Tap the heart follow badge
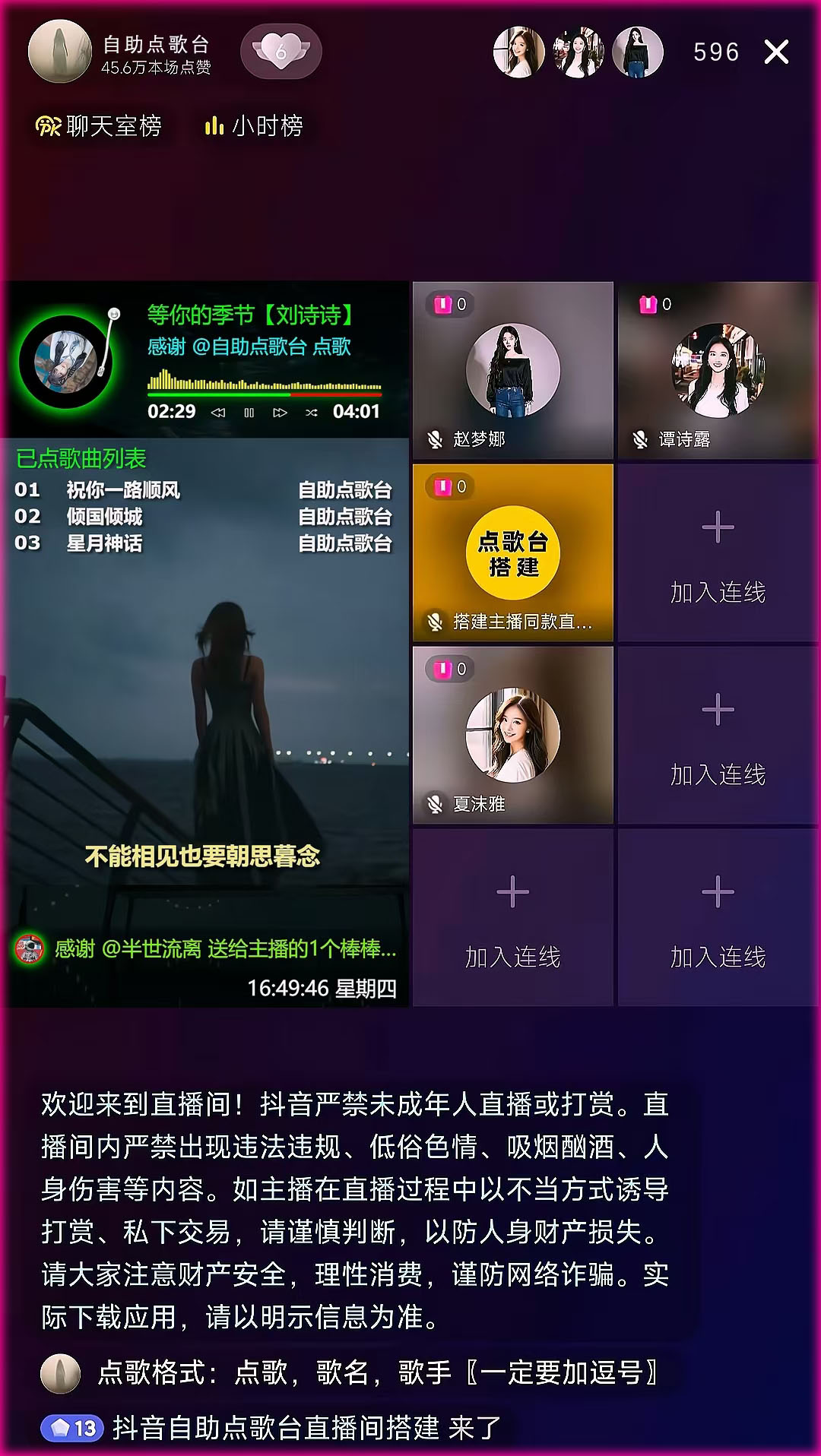 pyautogui.click(x=281, y=52)
